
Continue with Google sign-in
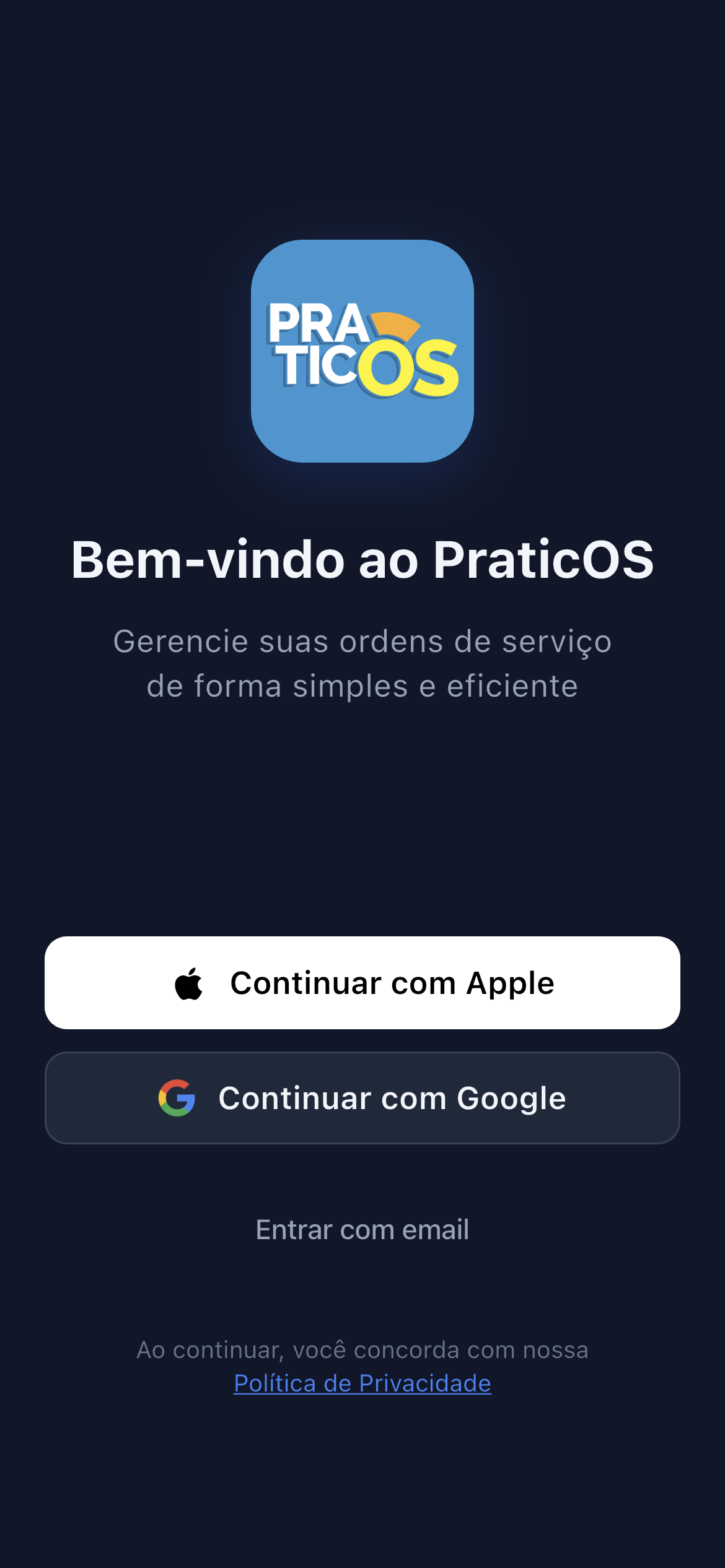coord(362,1097)
